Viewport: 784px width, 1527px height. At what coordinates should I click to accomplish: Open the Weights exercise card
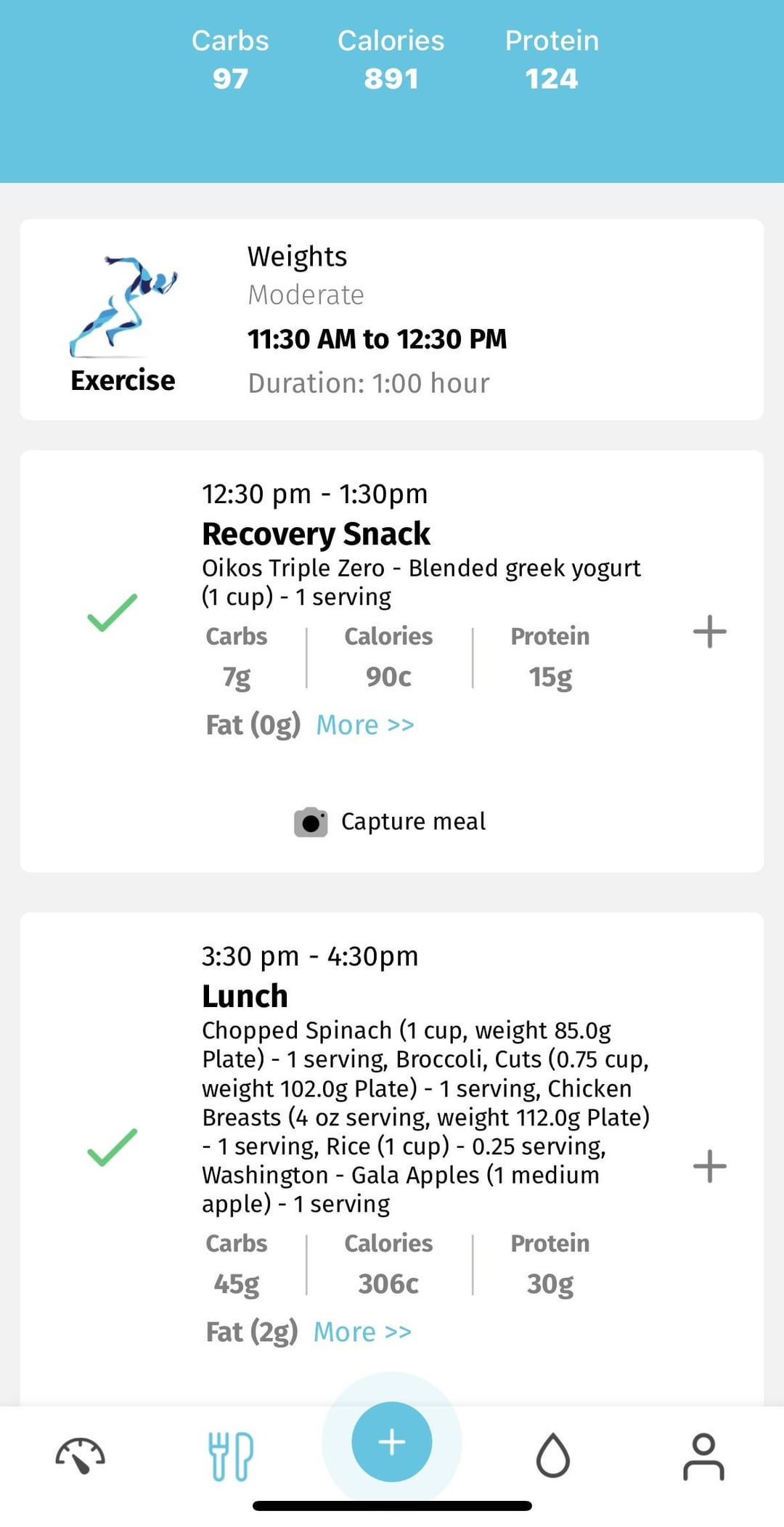(392, 319)
